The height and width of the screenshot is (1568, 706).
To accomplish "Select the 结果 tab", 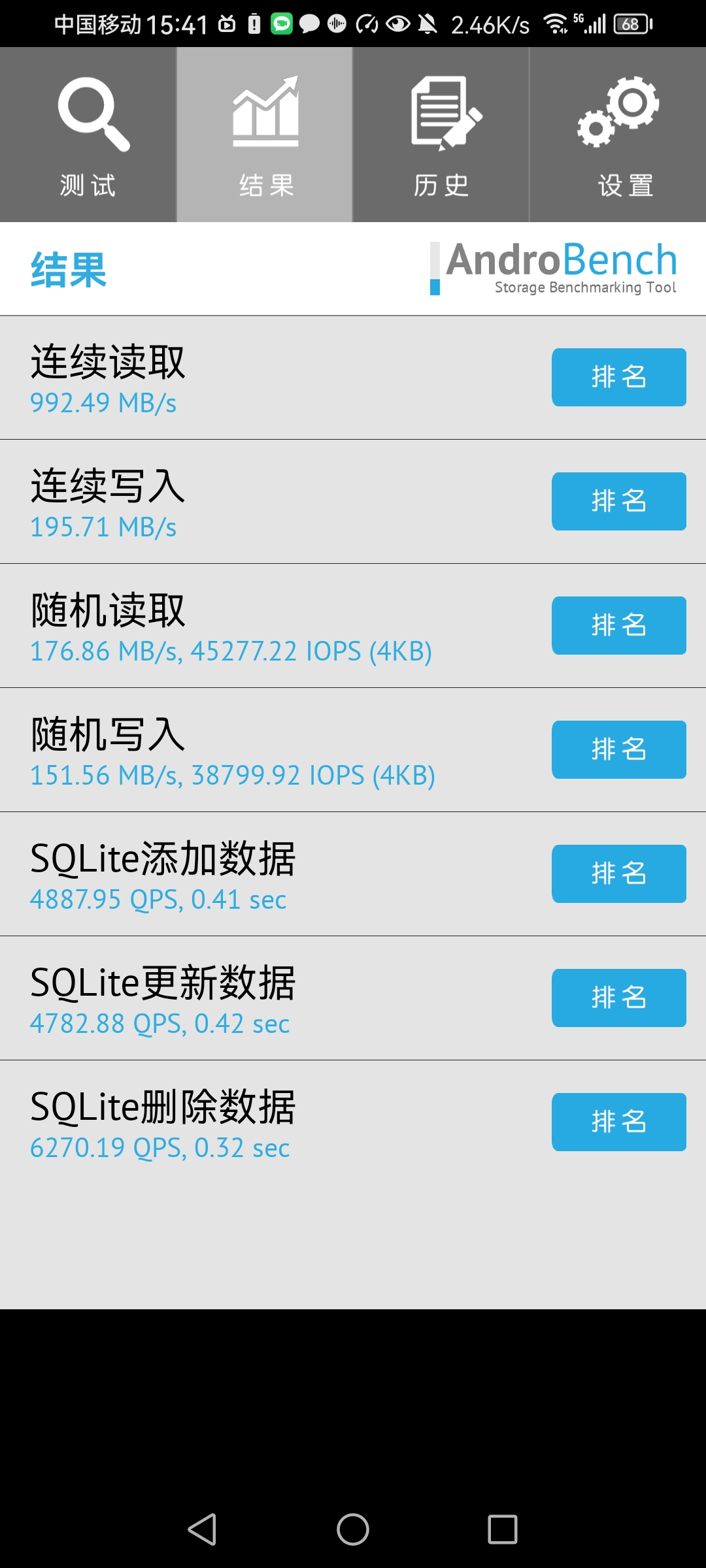I will tap(265, 135).
